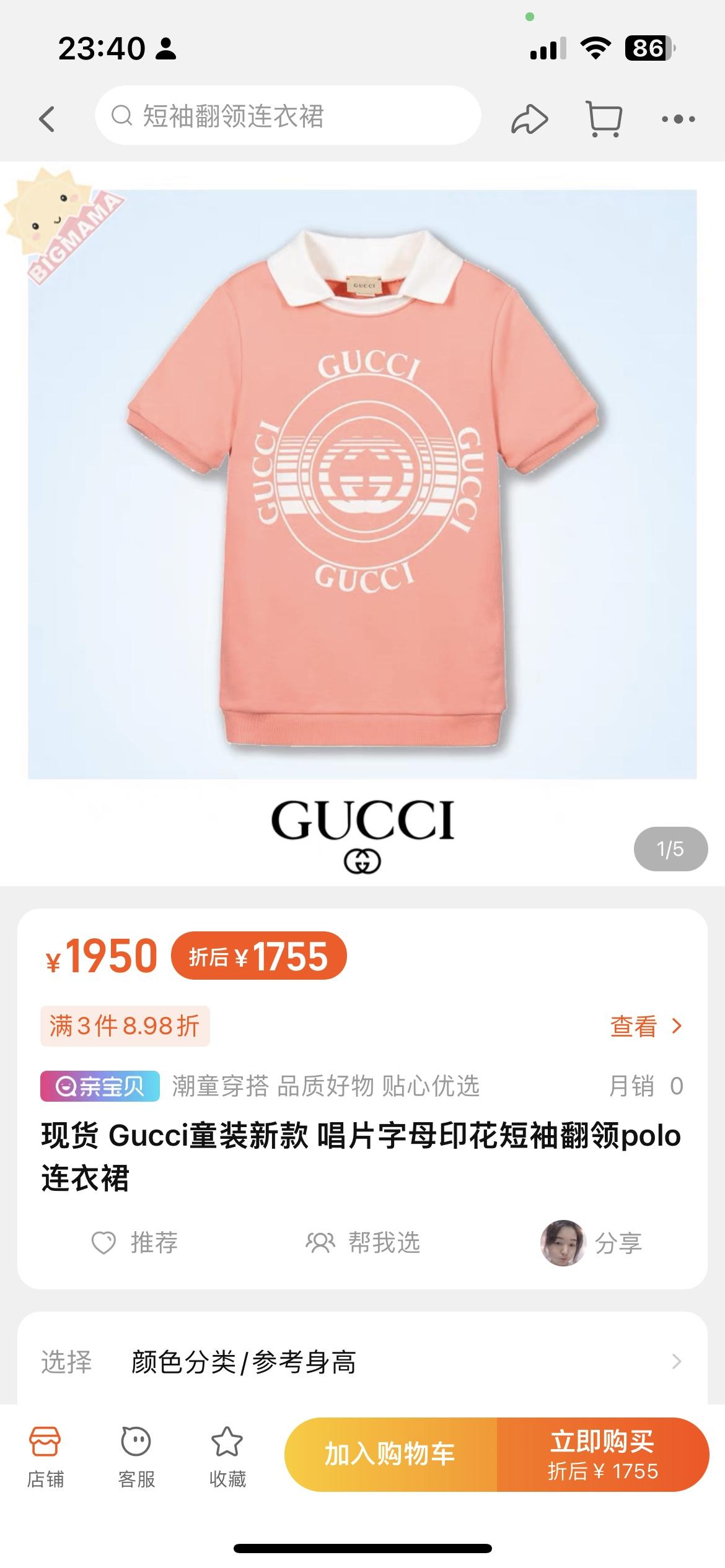The image size is (725, 1568).
Task: Tap the search box with 短袖翻领连衣裙
Action: pos(288,116)
